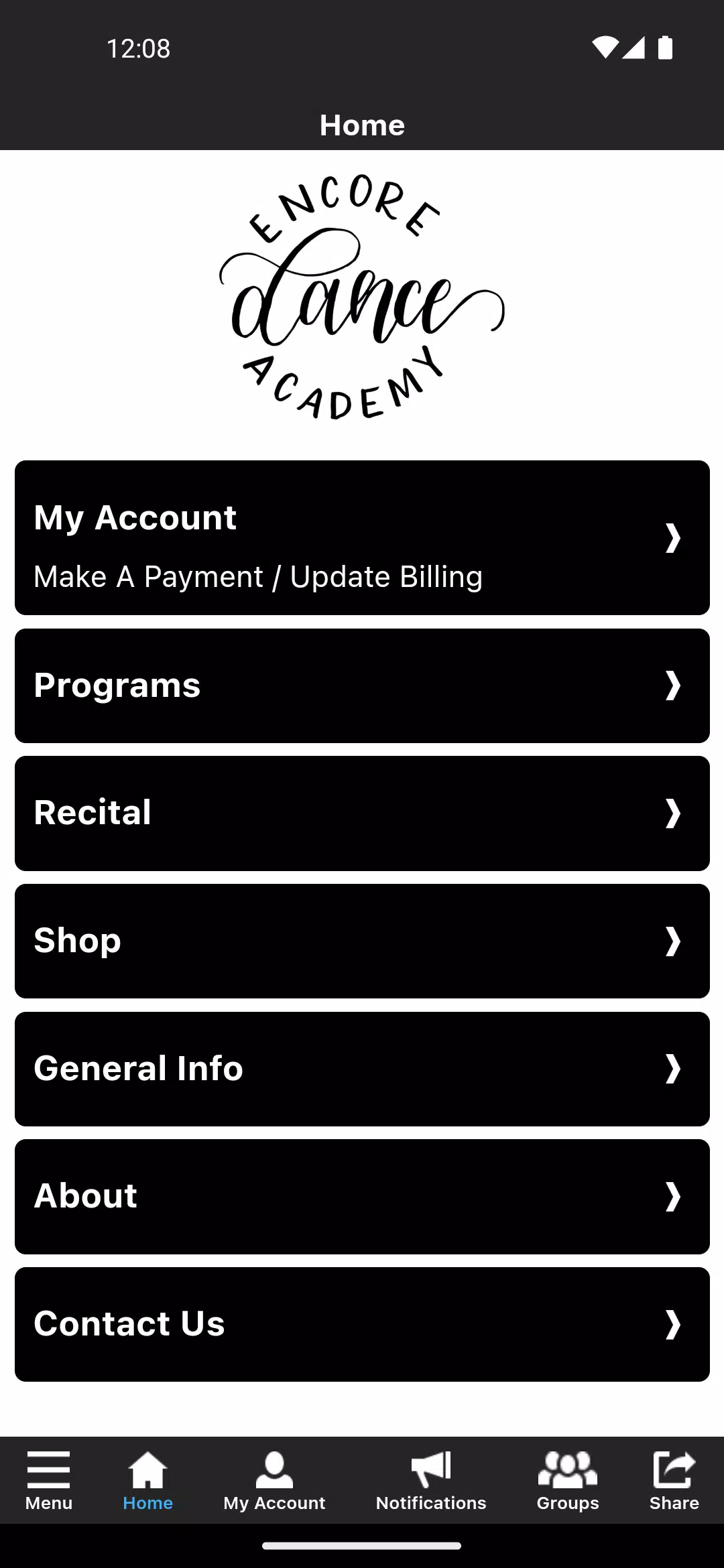The width and height of the screenshot is (724, 1568).
Task: Open the Programs section
Action: coord(362,685)
